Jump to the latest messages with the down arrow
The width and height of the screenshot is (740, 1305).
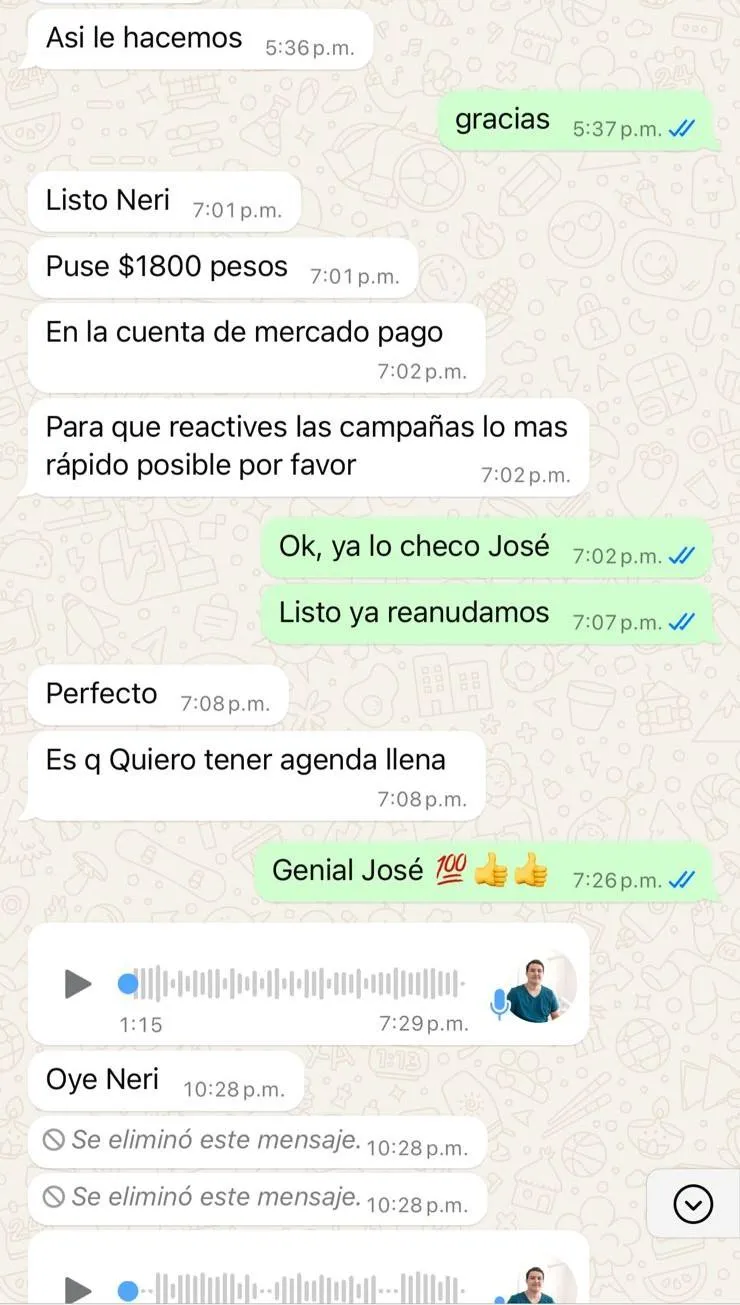(x=693, y=1204)
